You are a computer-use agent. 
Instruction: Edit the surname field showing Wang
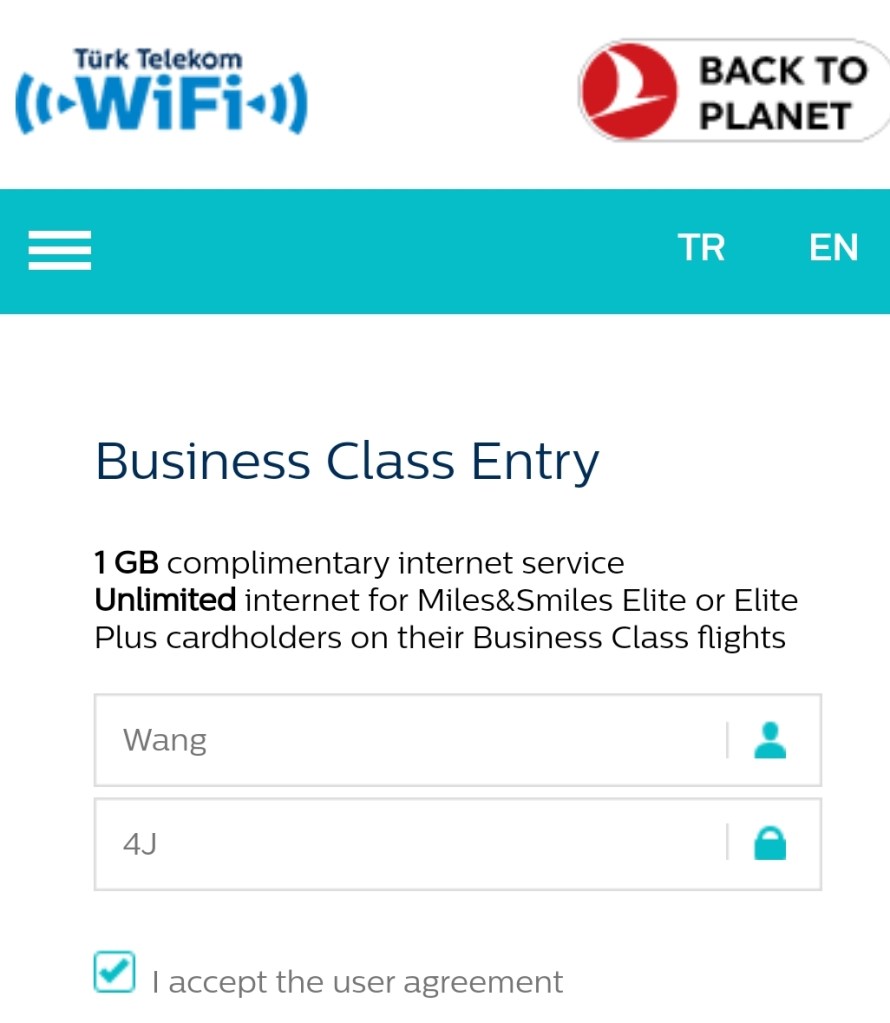coord(410,741)
